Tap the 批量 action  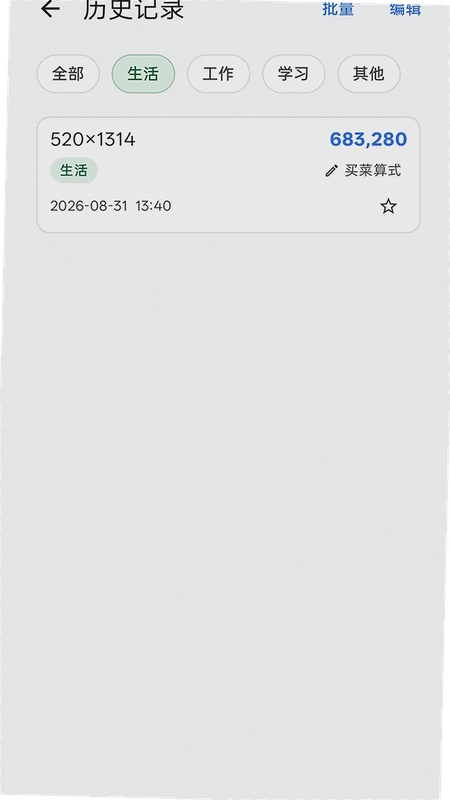pos(338,9)
